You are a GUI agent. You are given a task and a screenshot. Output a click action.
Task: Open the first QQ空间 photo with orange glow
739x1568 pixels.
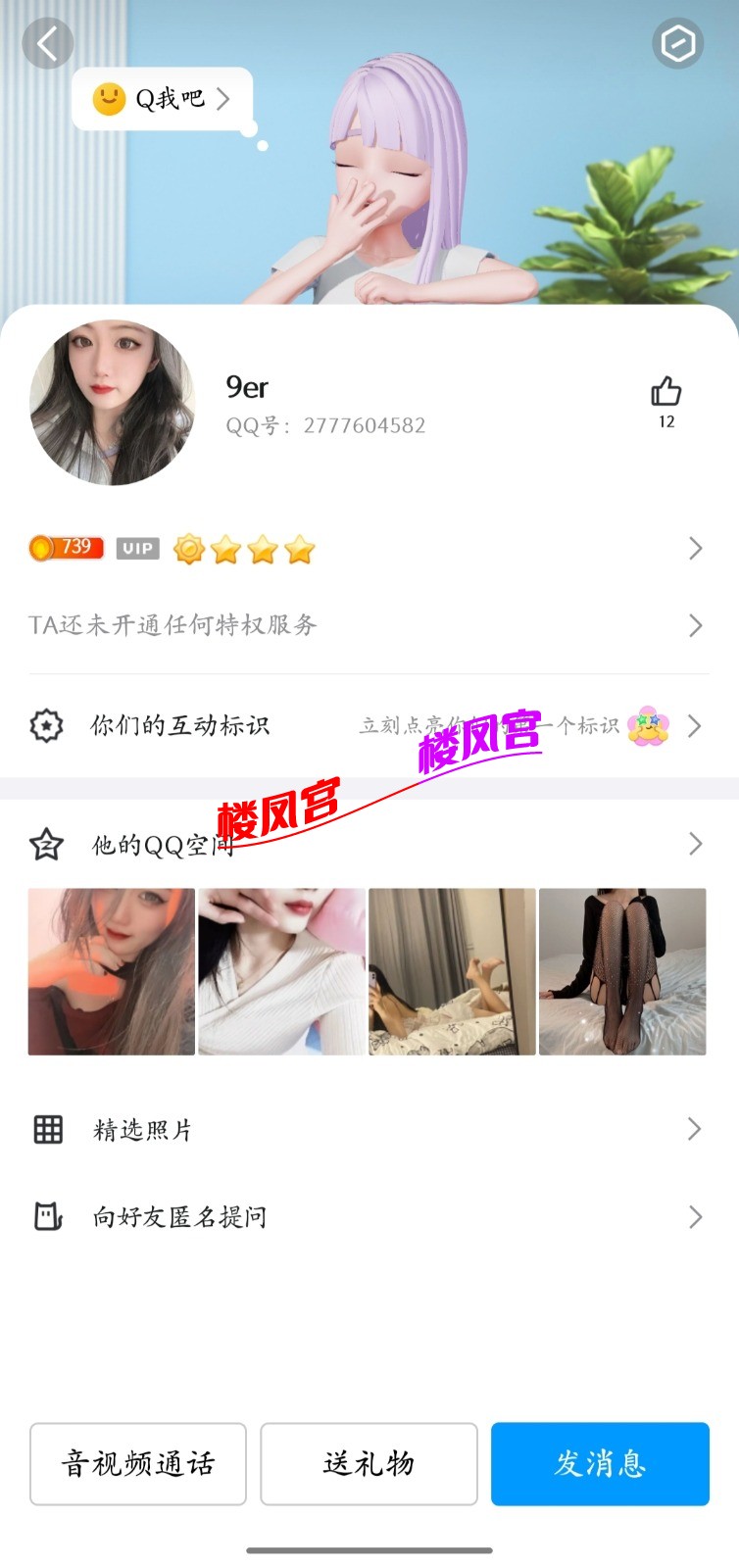pos(112,971)
